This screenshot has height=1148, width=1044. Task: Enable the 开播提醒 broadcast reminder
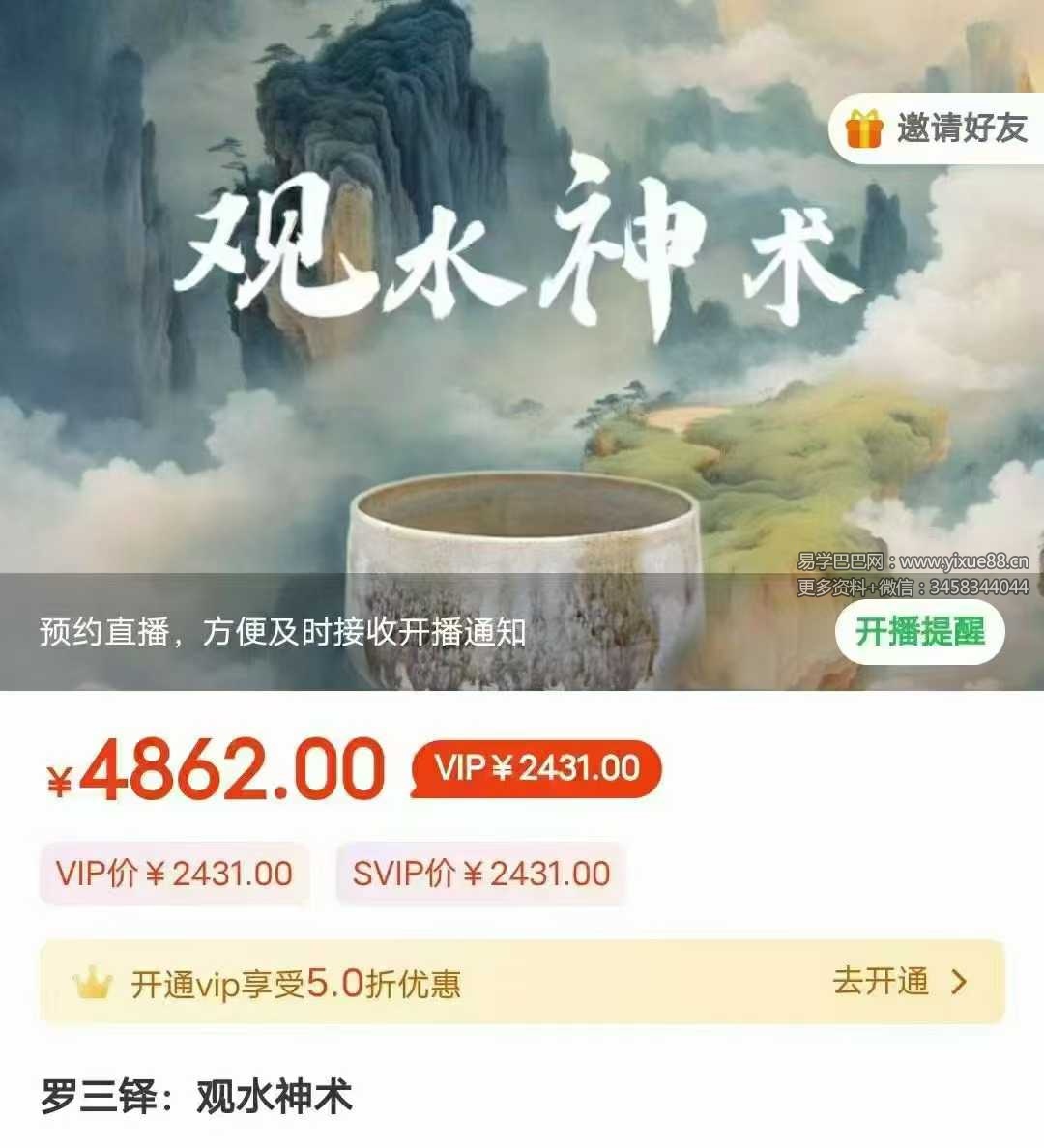click(919, 632)
